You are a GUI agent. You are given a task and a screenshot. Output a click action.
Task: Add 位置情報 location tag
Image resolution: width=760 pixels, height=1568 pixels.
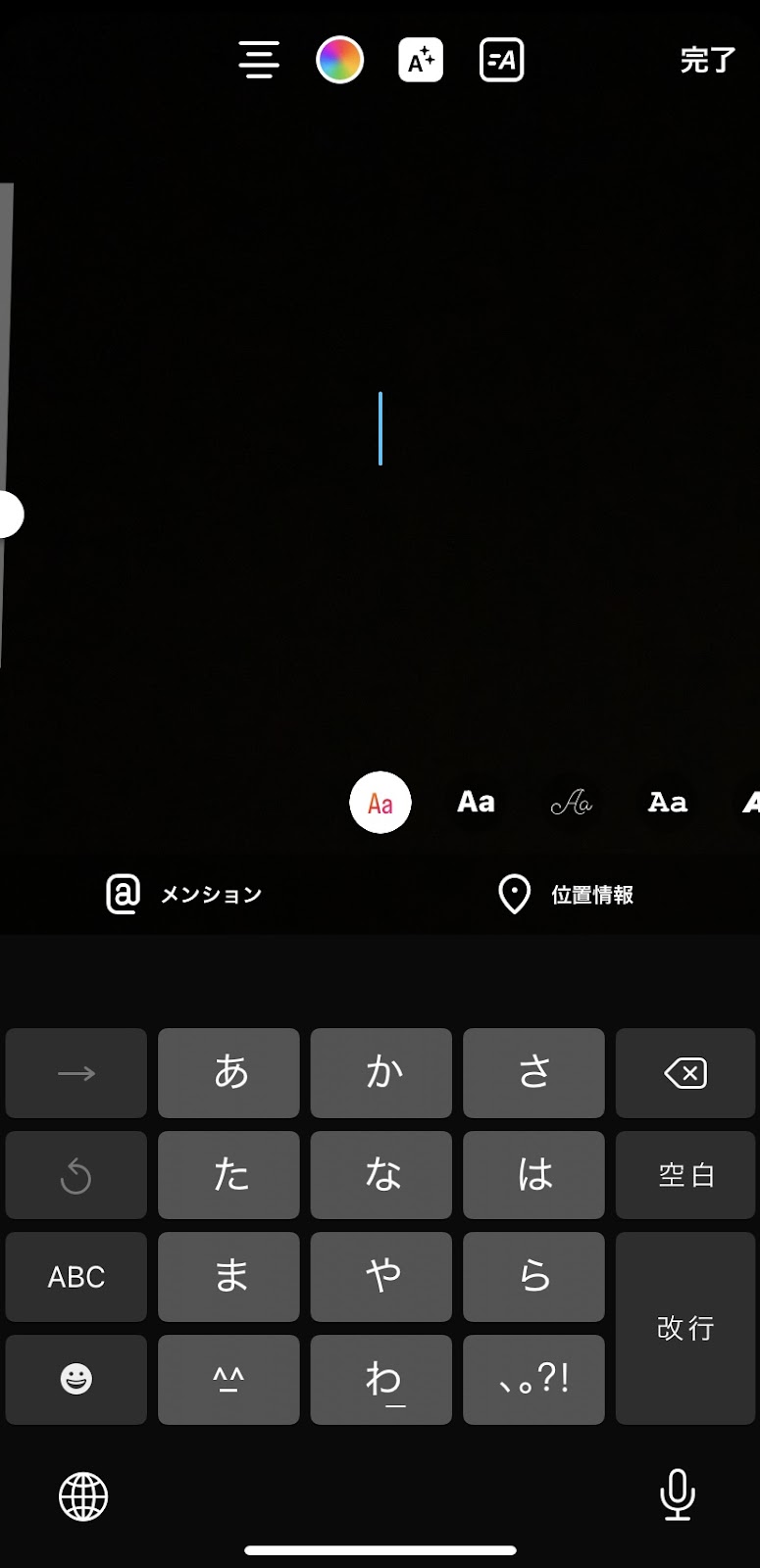(x=566, y=894)
